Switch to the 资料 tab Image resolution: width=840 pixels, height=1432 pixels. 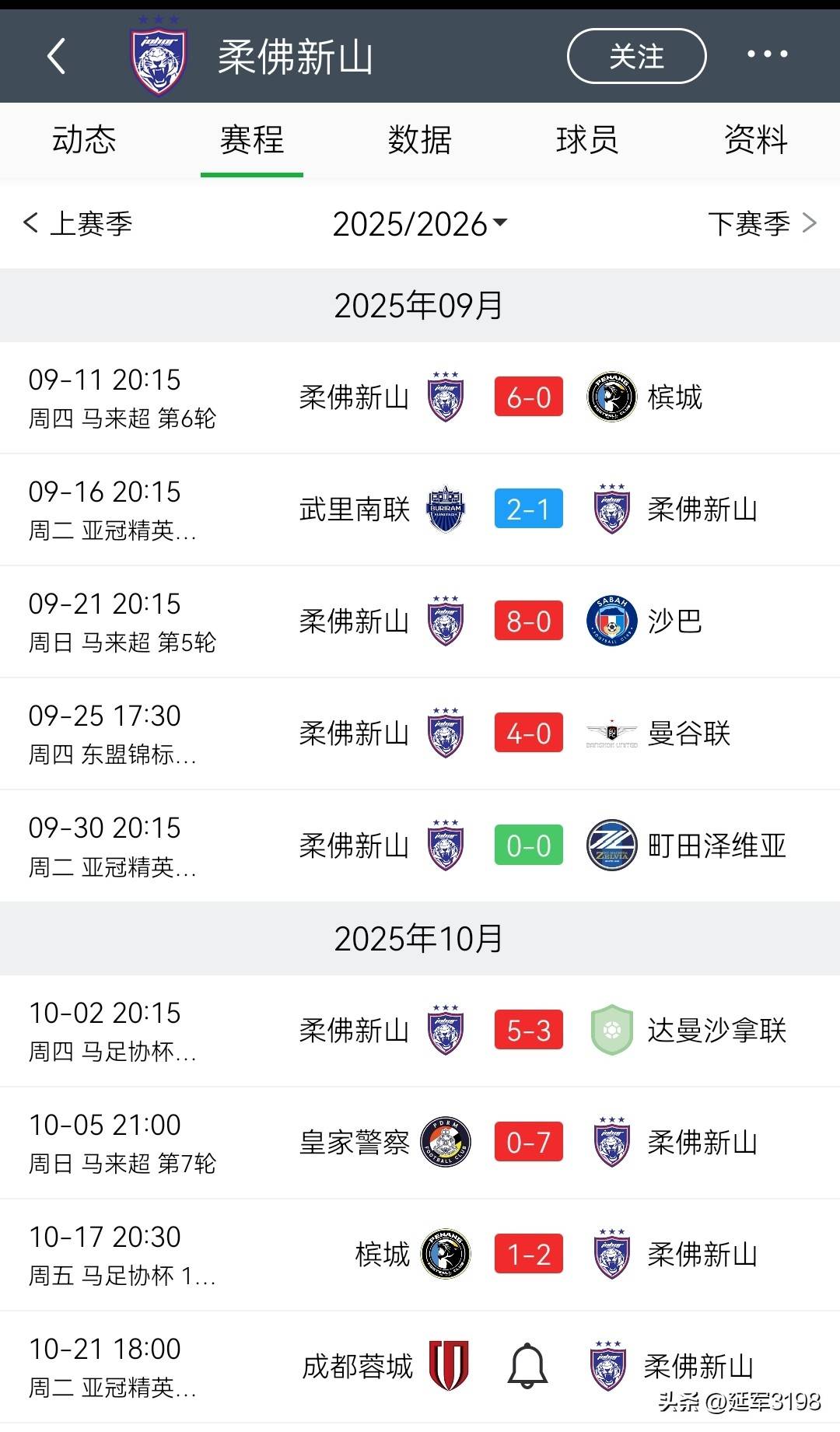(755, 140)
